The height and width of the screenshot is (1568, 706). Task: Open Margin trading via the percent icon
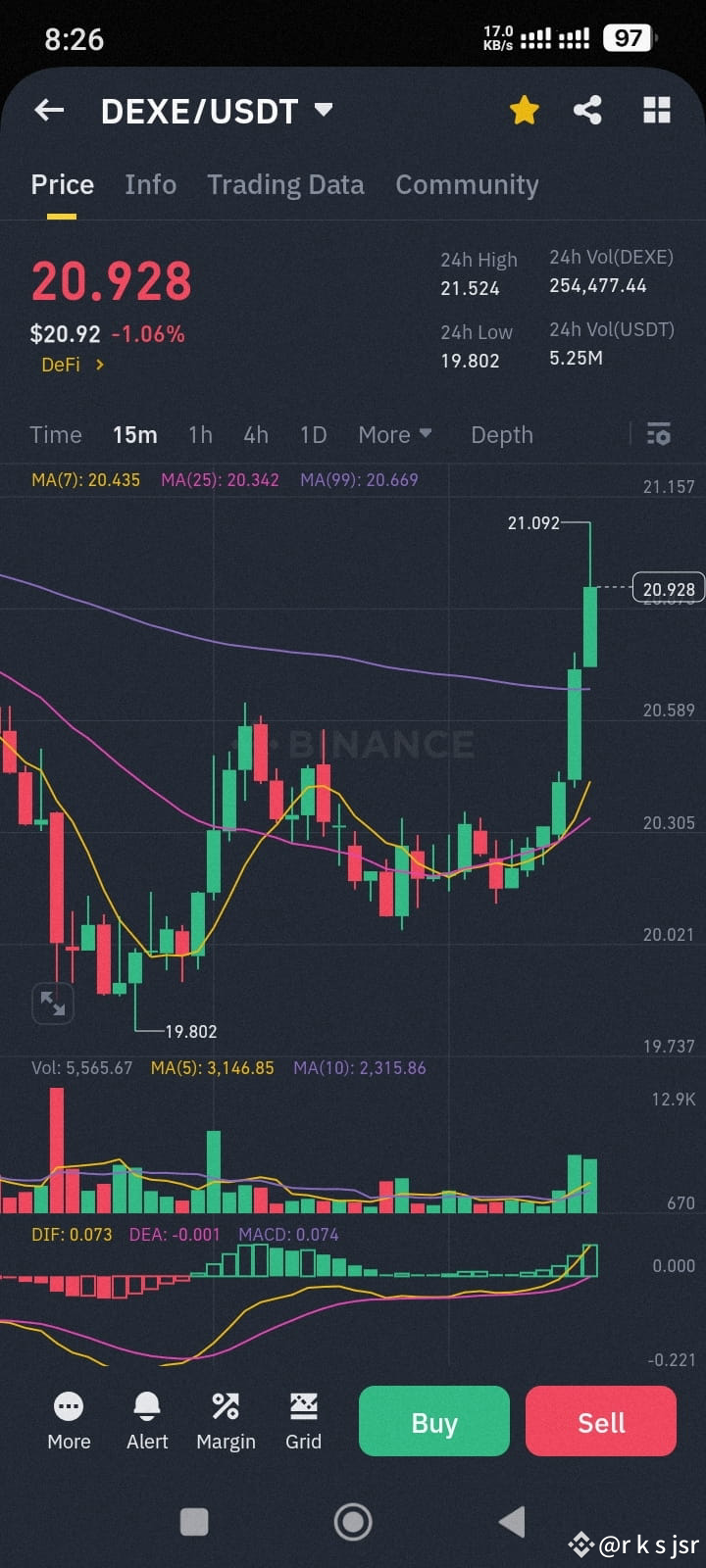226,1421
